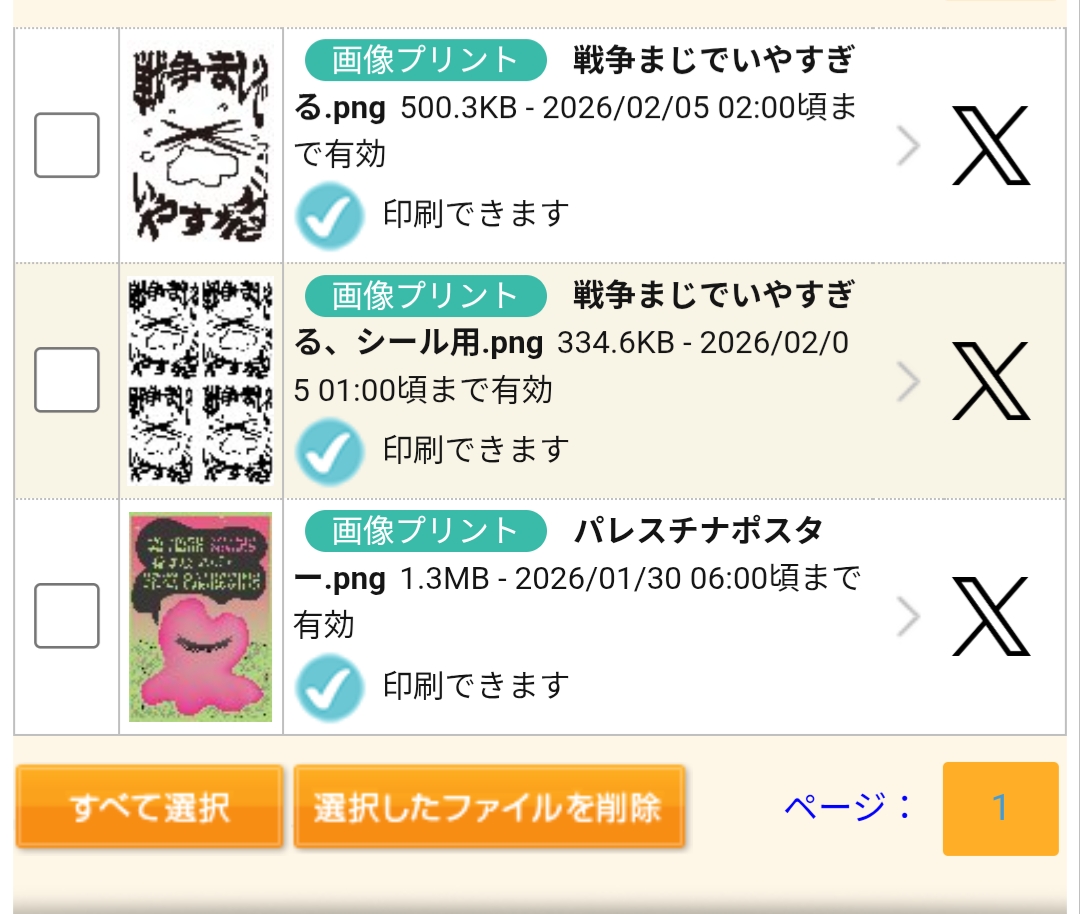Open the 戦争まじでいやすぎる.png thumbnail
The image size is (1080, 914).
click(200, 145)
